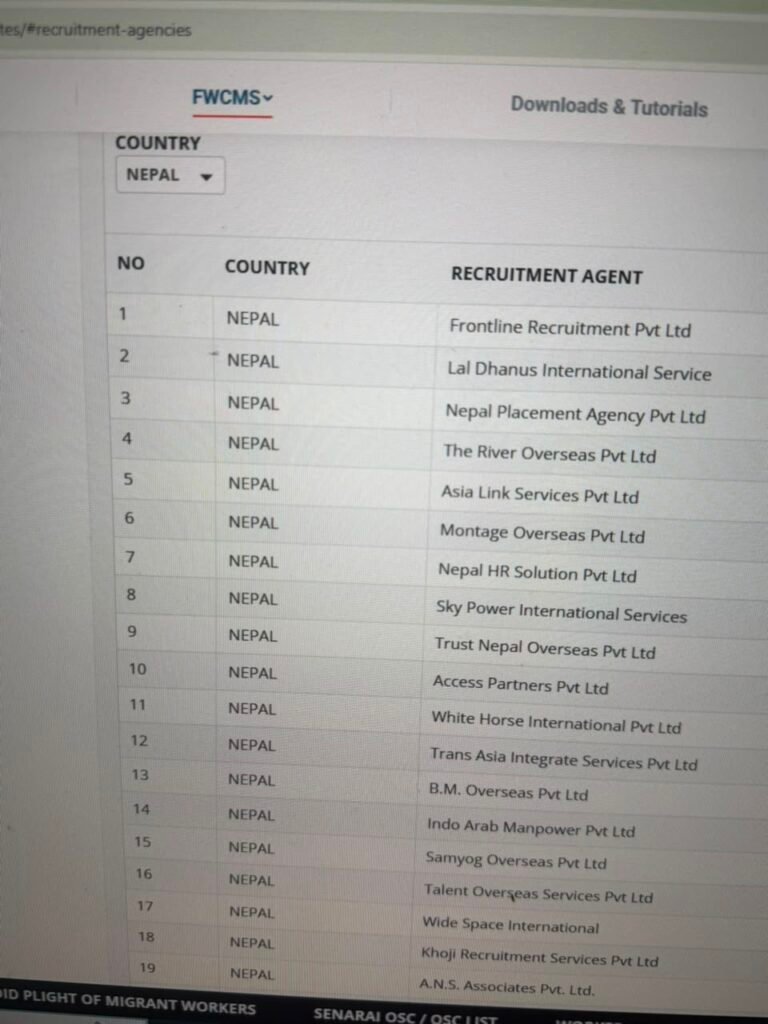Expand the FWCMS navigation menu
768x1024 pixels.
click(232, 98)
